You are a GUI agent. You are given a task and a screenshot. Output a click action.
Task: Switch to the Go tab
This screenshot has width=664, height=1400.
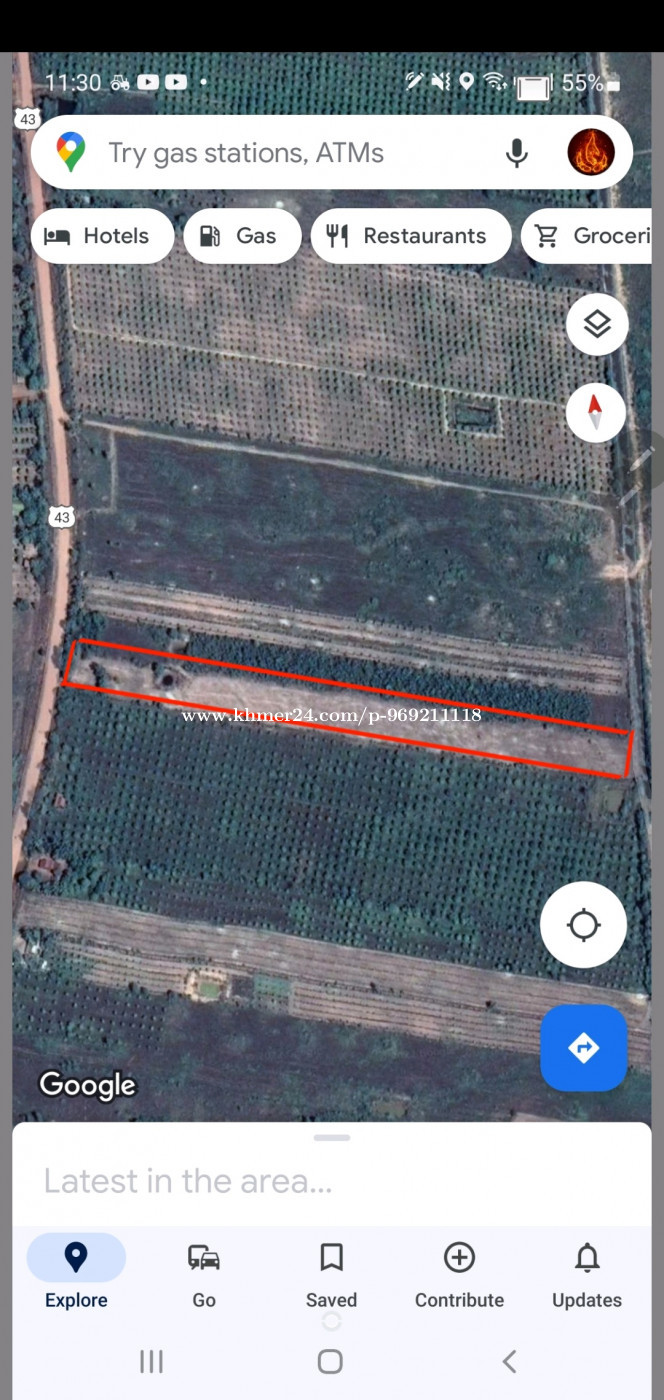tap(204, 1272)
